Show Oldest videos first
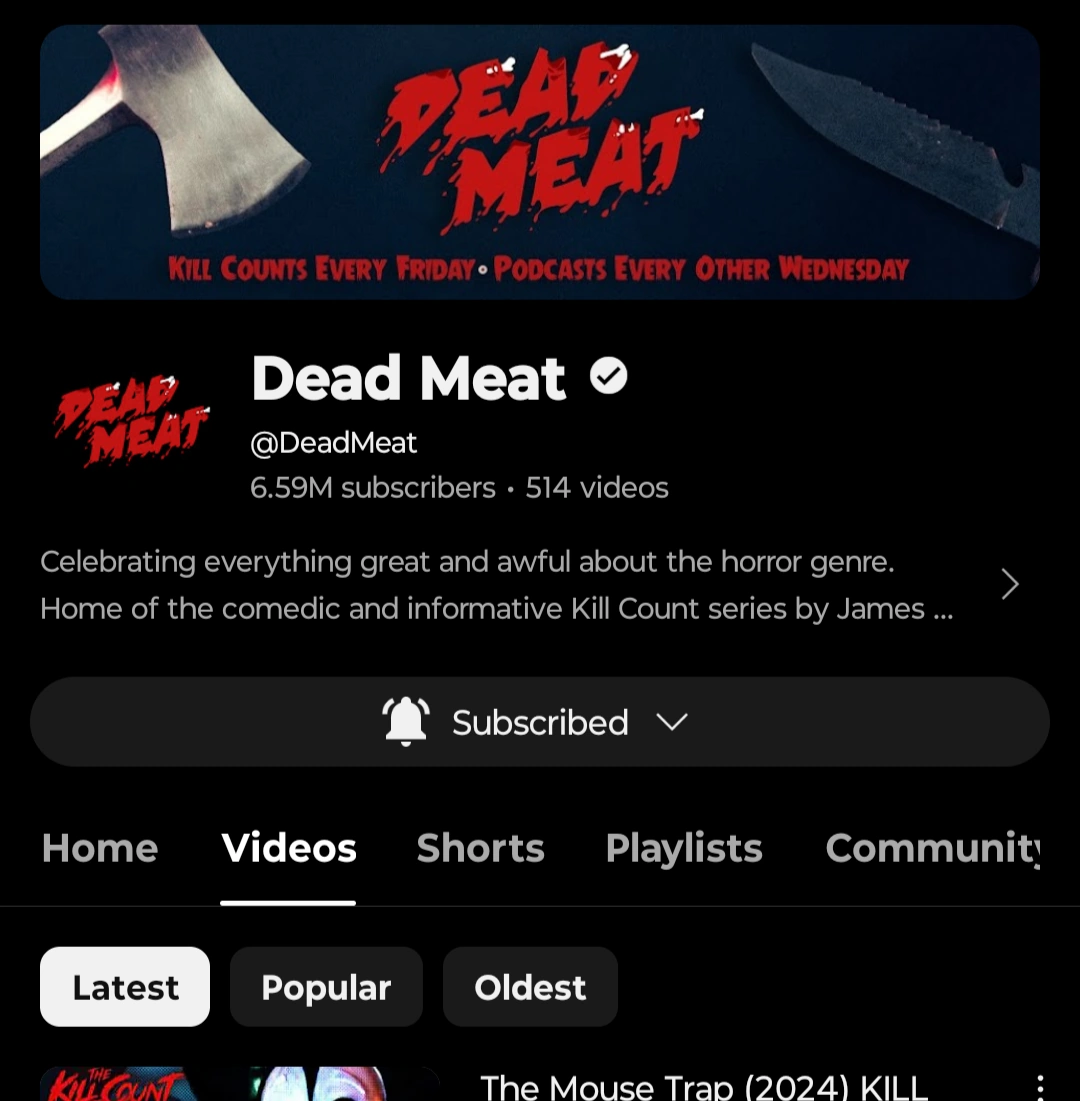This screenshot has width=1080, height=1101. click(530, 987)
